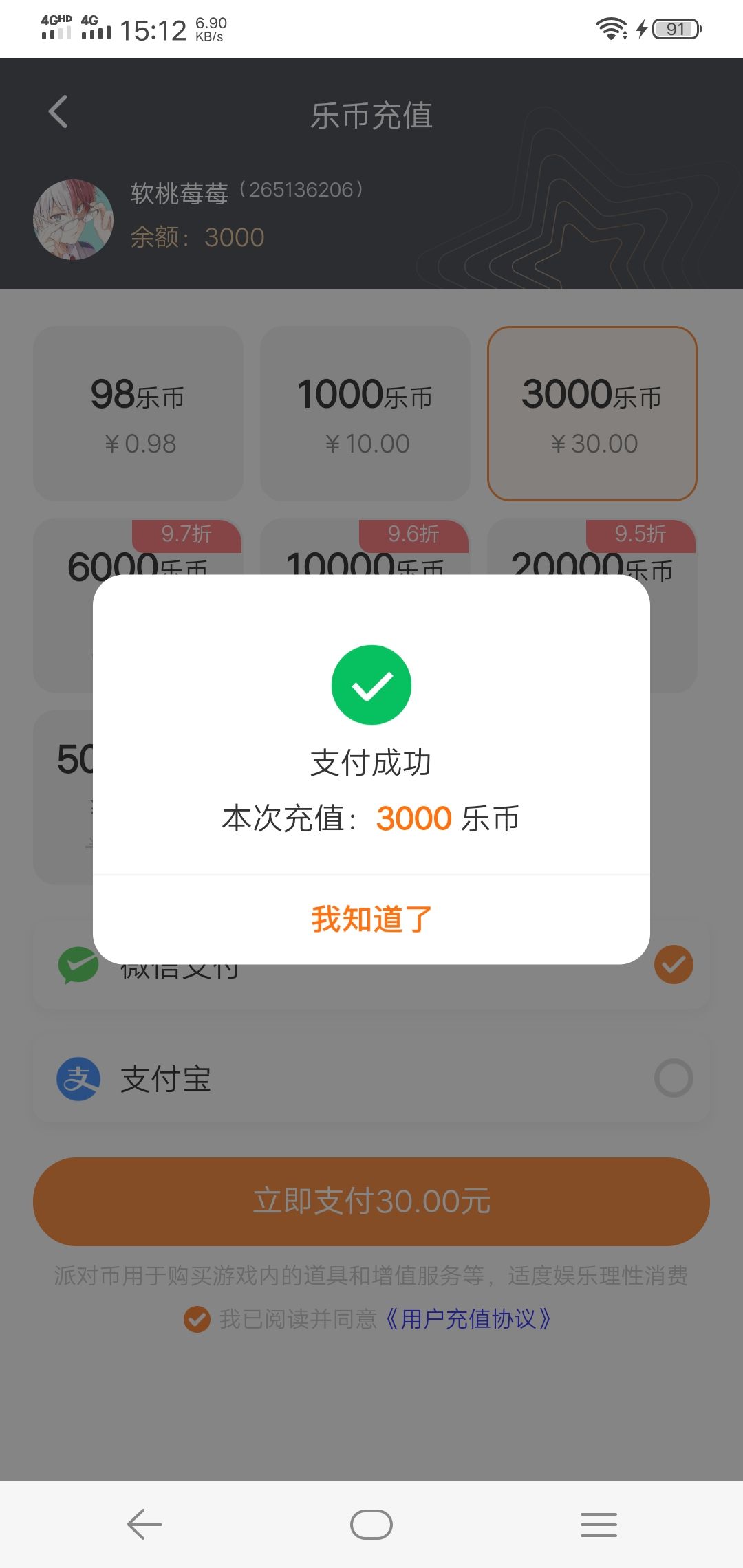Dismiss dialog with 我知道了 button
Image resolution: width=743 pixels, height=1568 pixels.
point(371,919)
